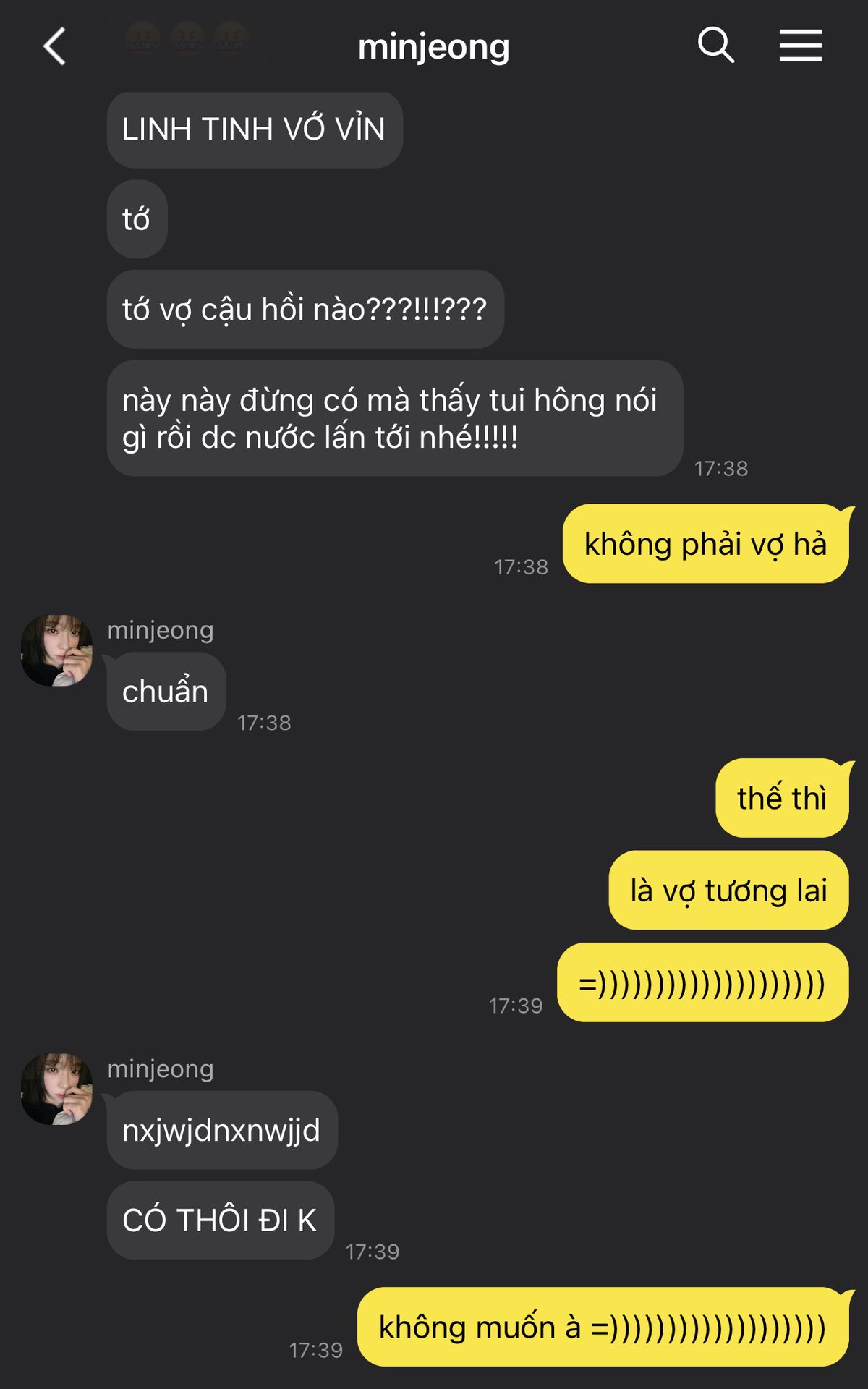Go back to the chat list
Viewport: 868px width, 1389px height.
click(55, 46)
